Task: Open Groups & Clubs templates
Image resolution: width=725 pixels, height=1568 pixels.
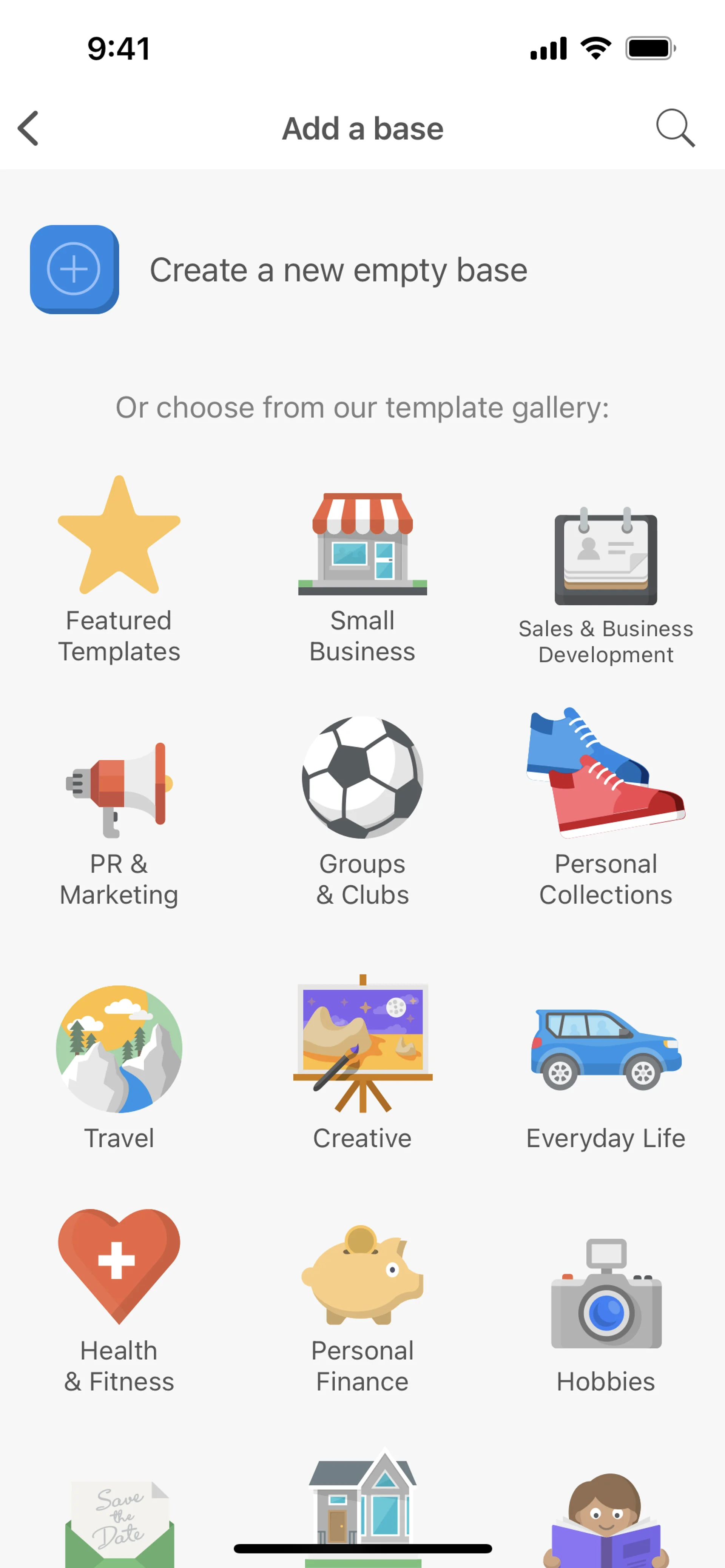Action: pyautogui.click(x=362, y=809)
